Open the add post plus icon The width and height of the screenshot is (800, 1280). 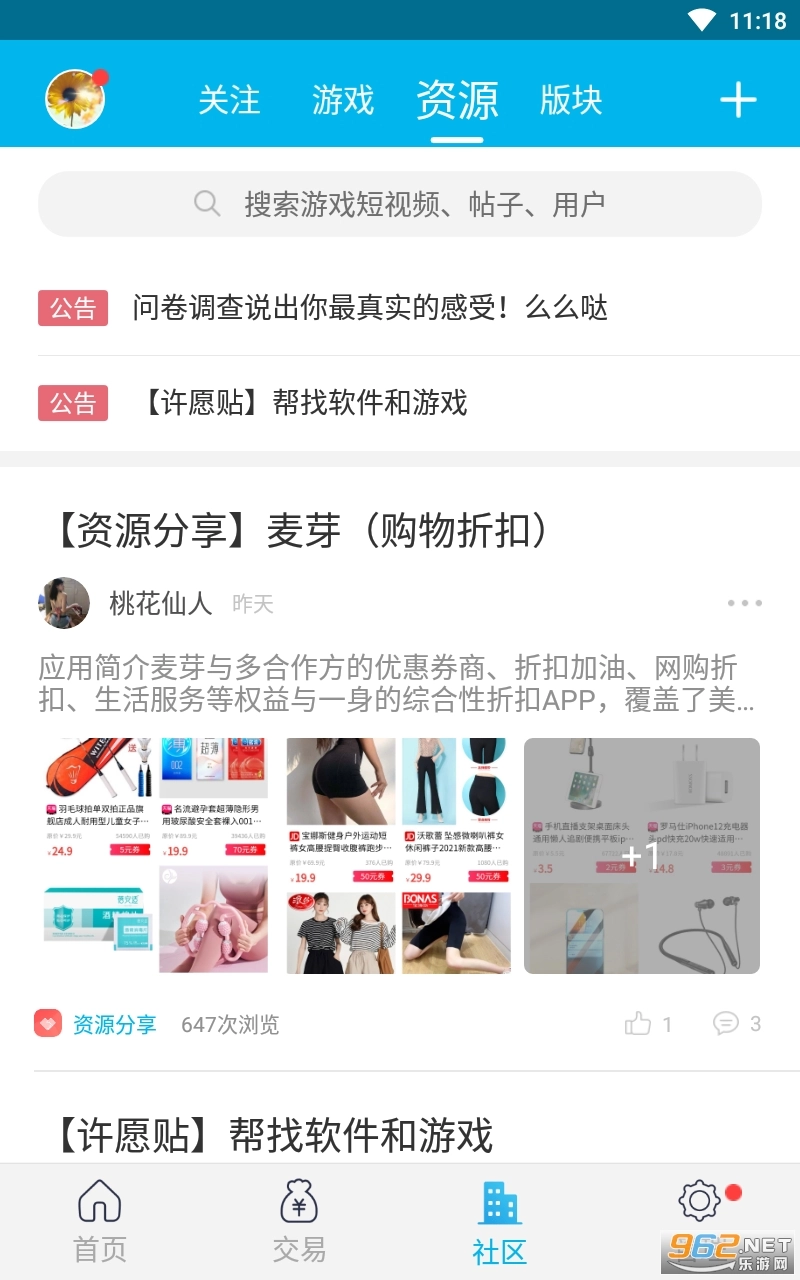(x=738, y=99)
